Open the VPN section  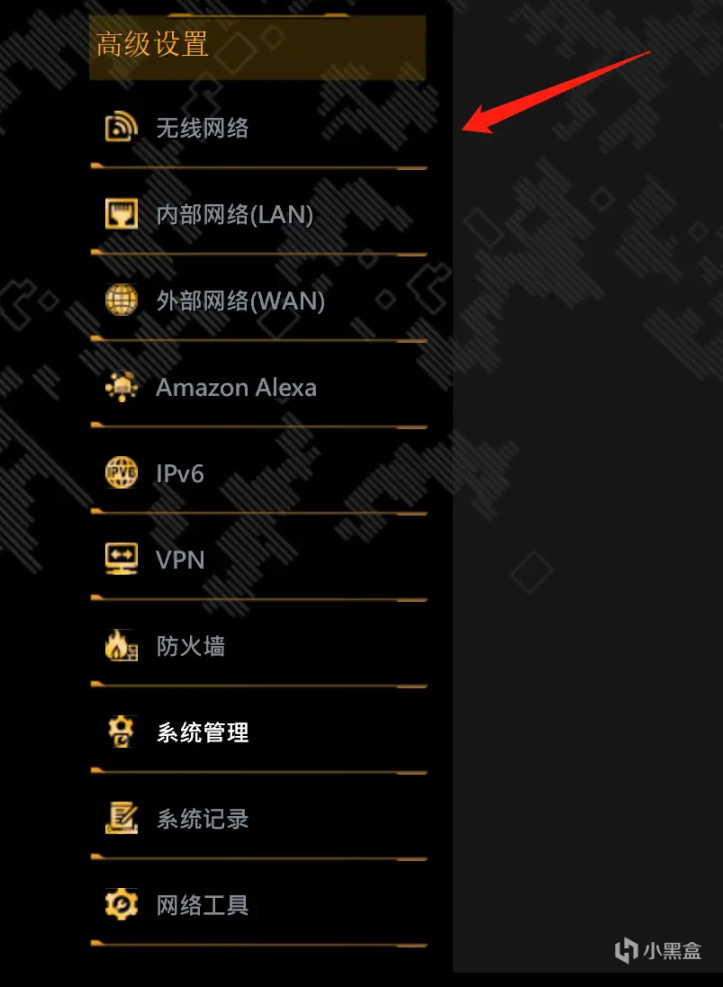pos(180,560)
